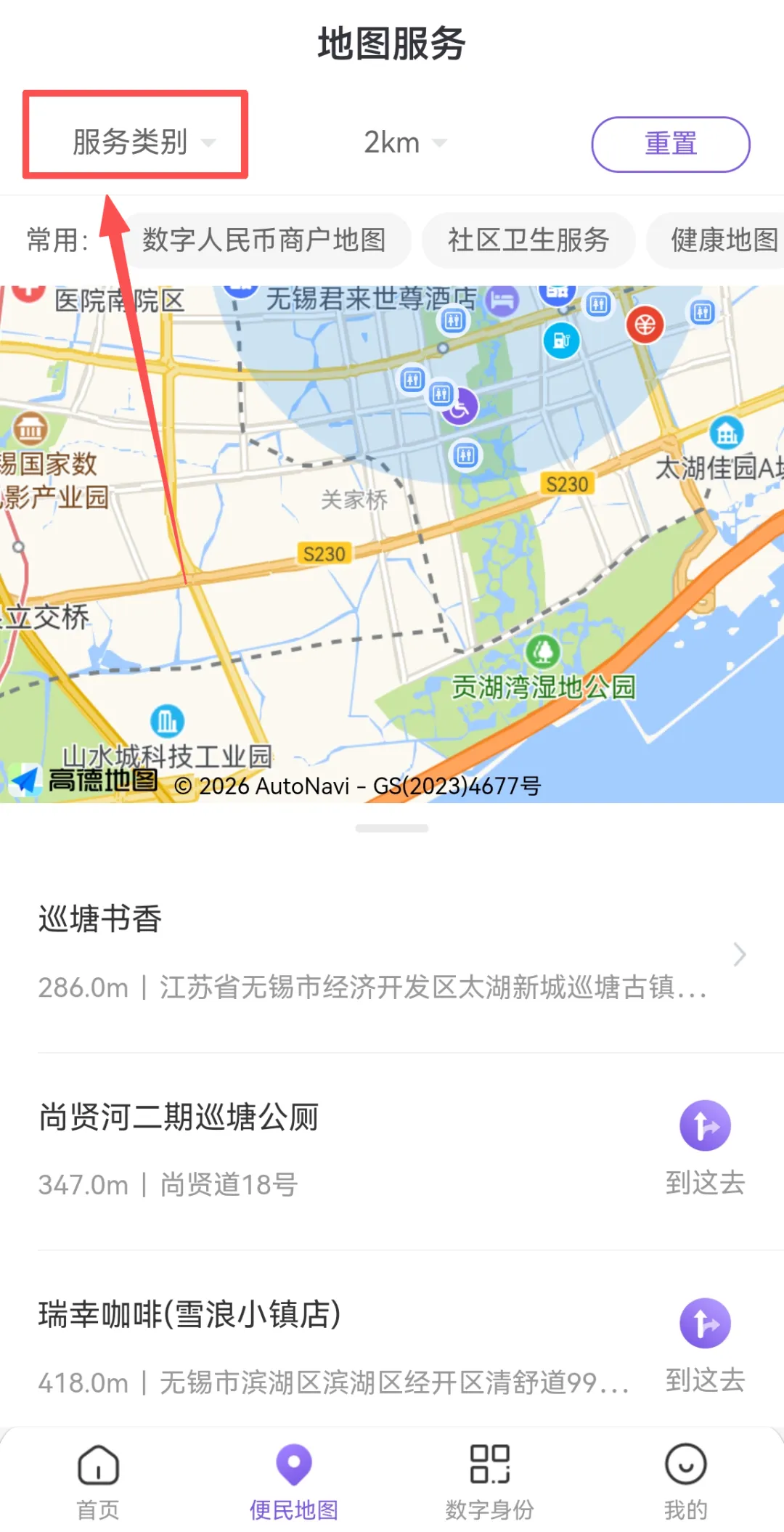
Task: Tap the 贡湖湾湿地公园 park marker
Action: click(543, 651)
